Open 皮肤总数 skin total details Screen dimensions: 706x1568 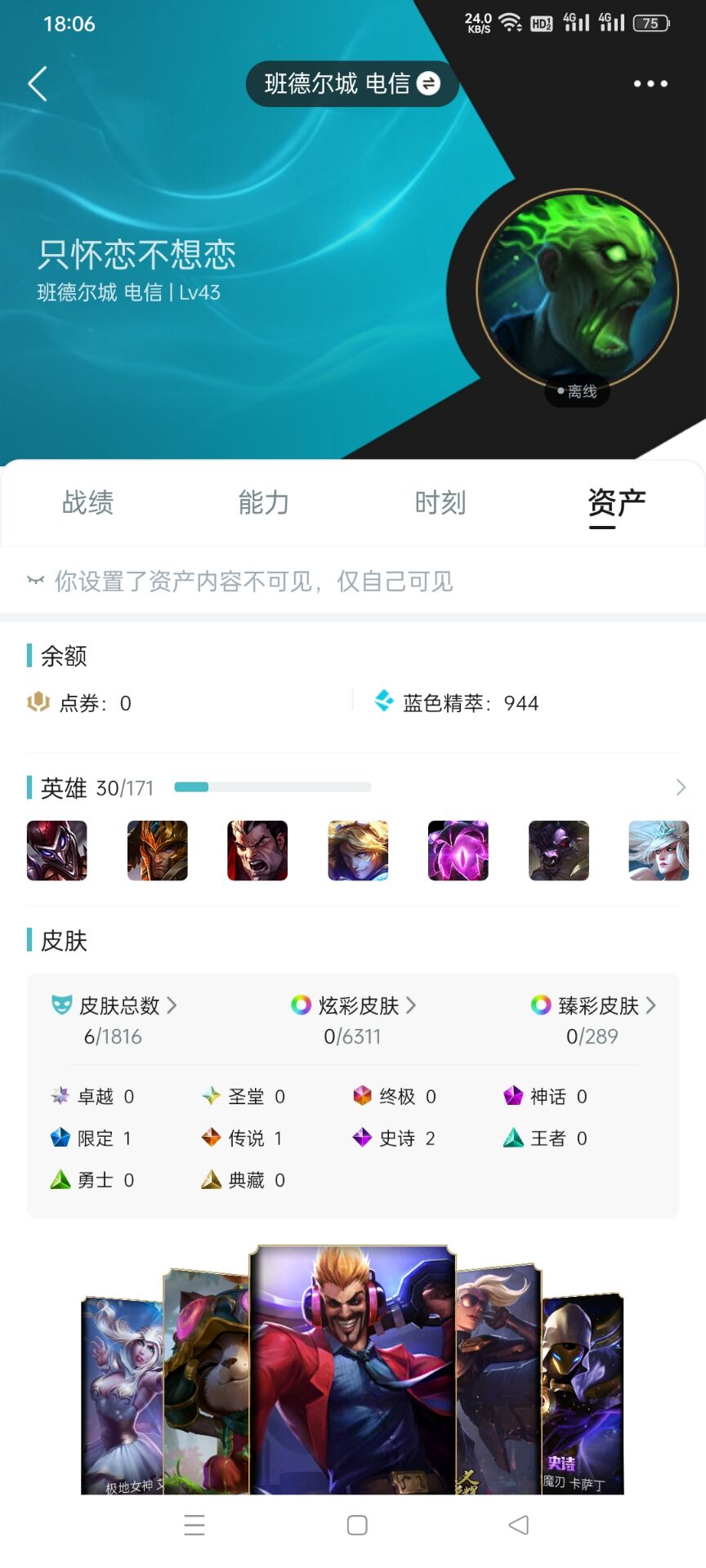pos(114,1005)
